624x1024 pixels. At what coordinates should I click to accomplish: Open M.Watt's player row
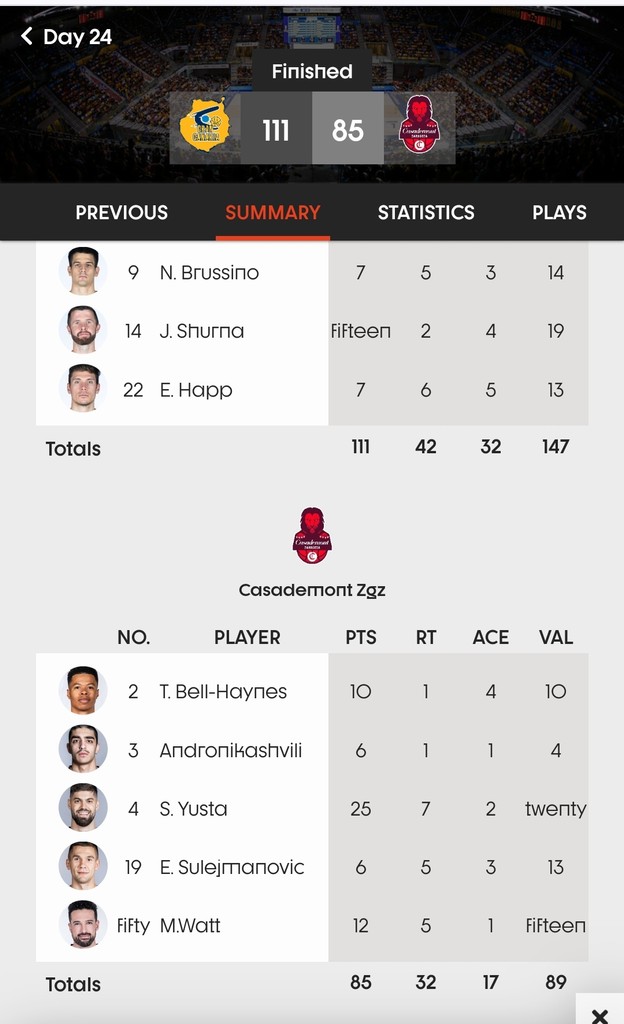coord(190,926)
